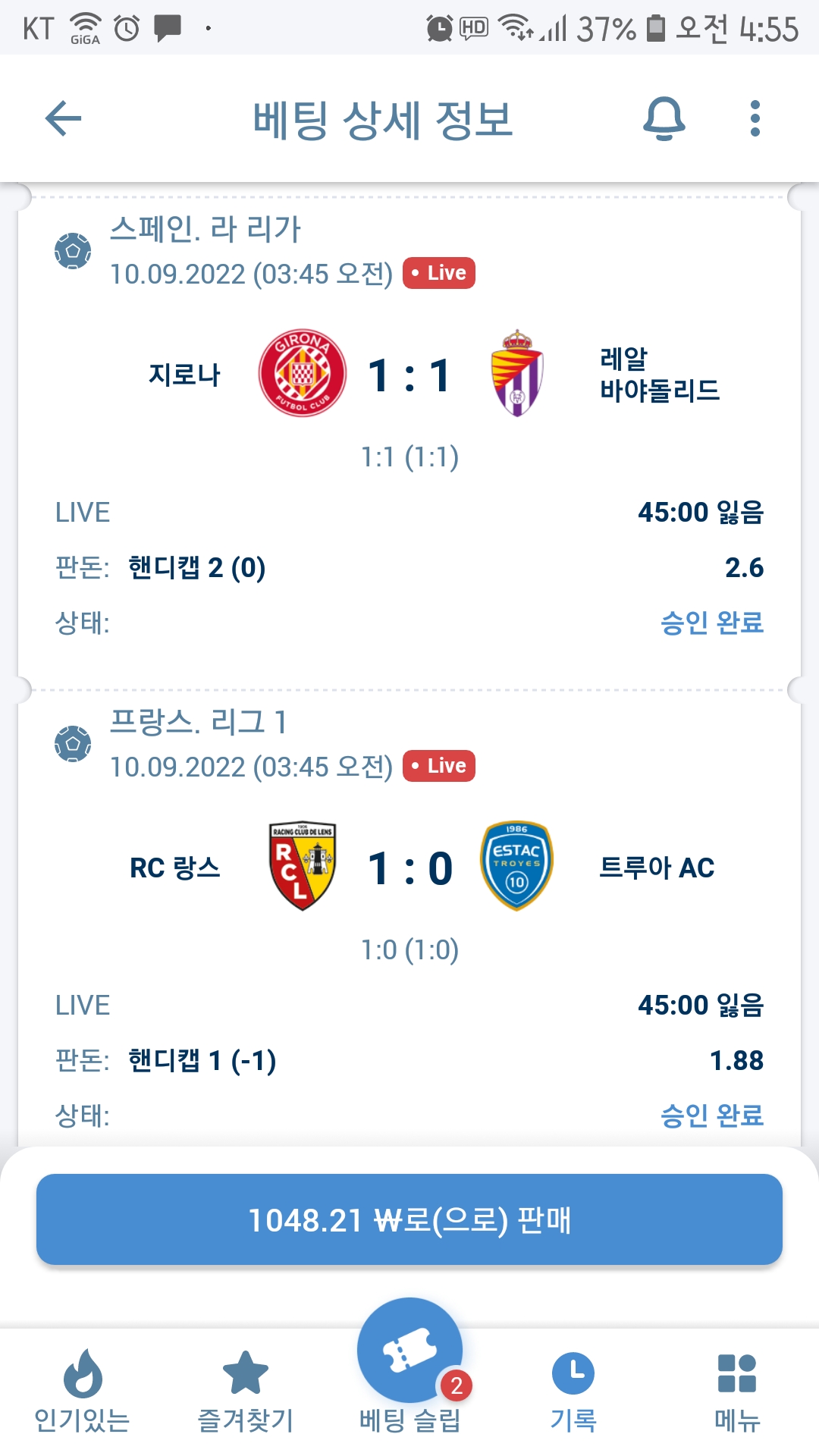Open the three-dot overflow menu
Image resolution: width=819 pixels, height=1456 pixels.
[x=755, y=118]
